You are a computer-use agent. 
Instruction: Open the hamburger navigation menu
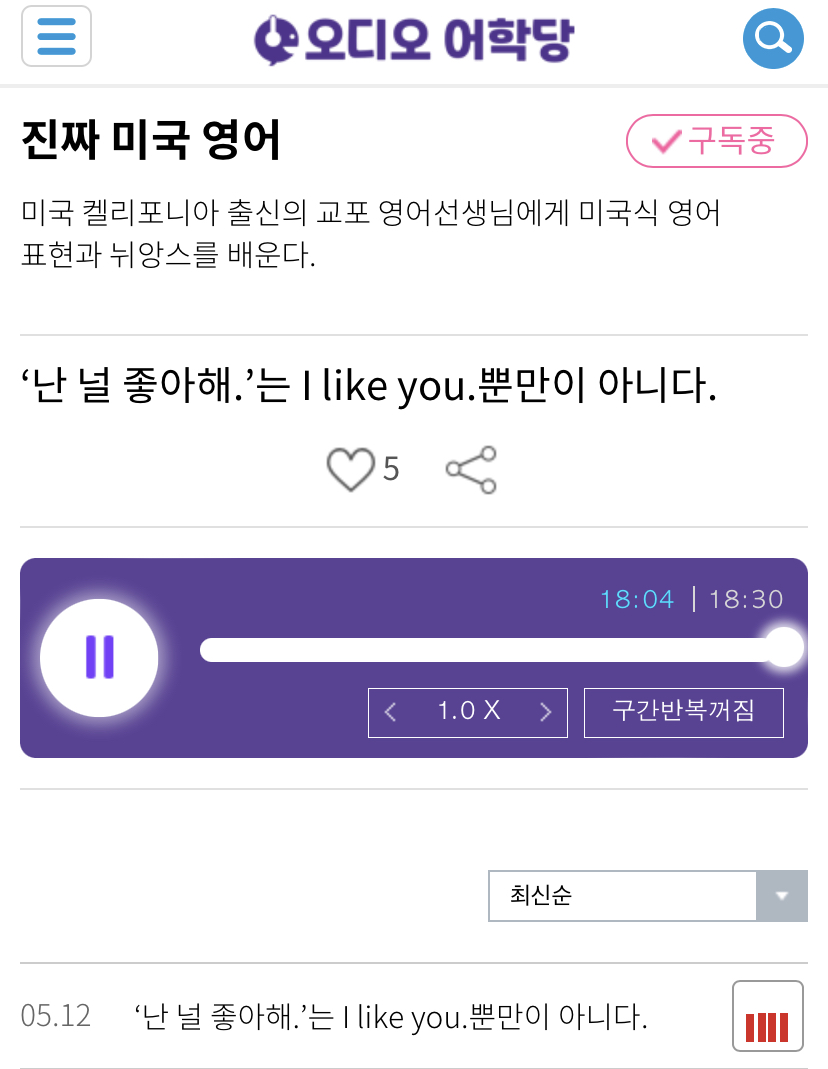56,36
